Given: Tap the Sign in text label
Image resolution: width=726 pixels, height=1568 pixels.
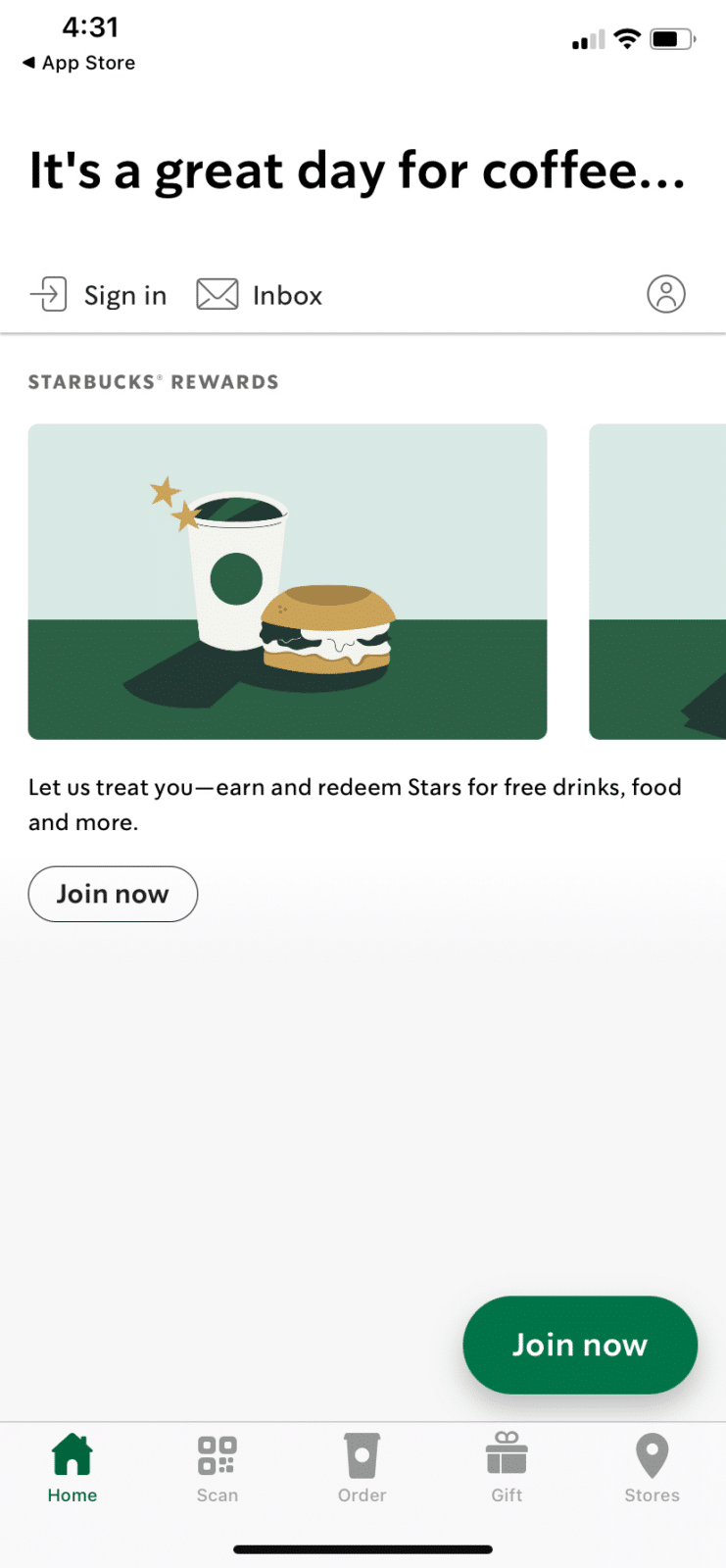Looking at the screenshot, I should [x=125, y=294].
